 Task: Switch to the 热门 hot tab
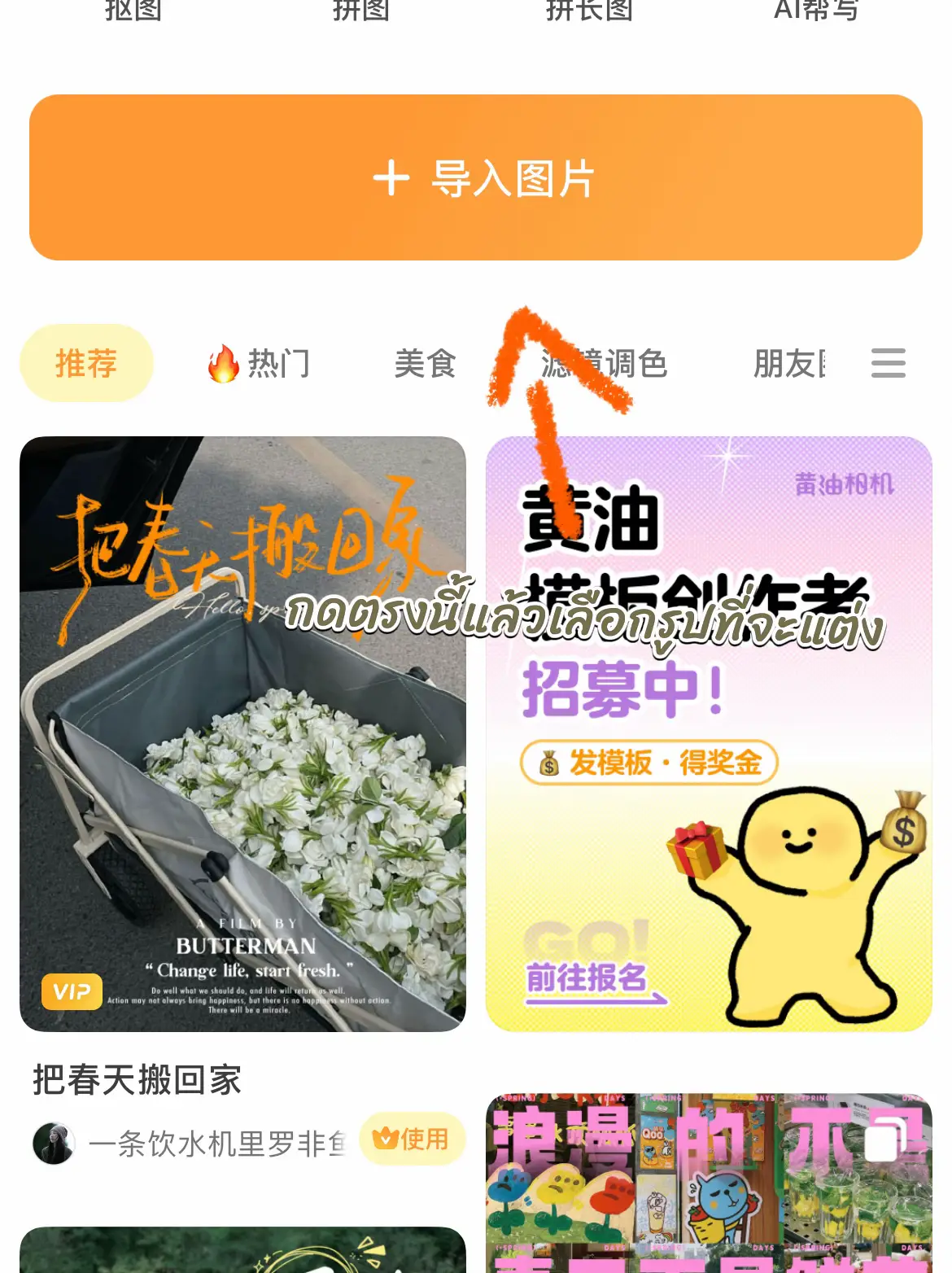pos(260,363)
